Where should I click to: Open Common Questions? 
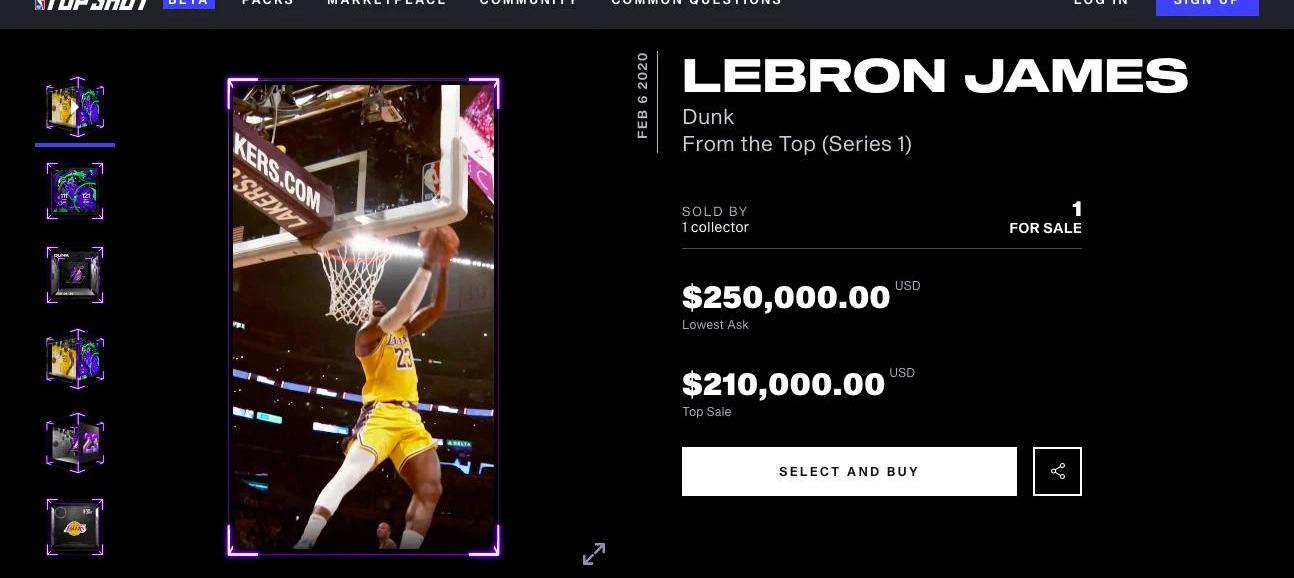coord(696,4)
